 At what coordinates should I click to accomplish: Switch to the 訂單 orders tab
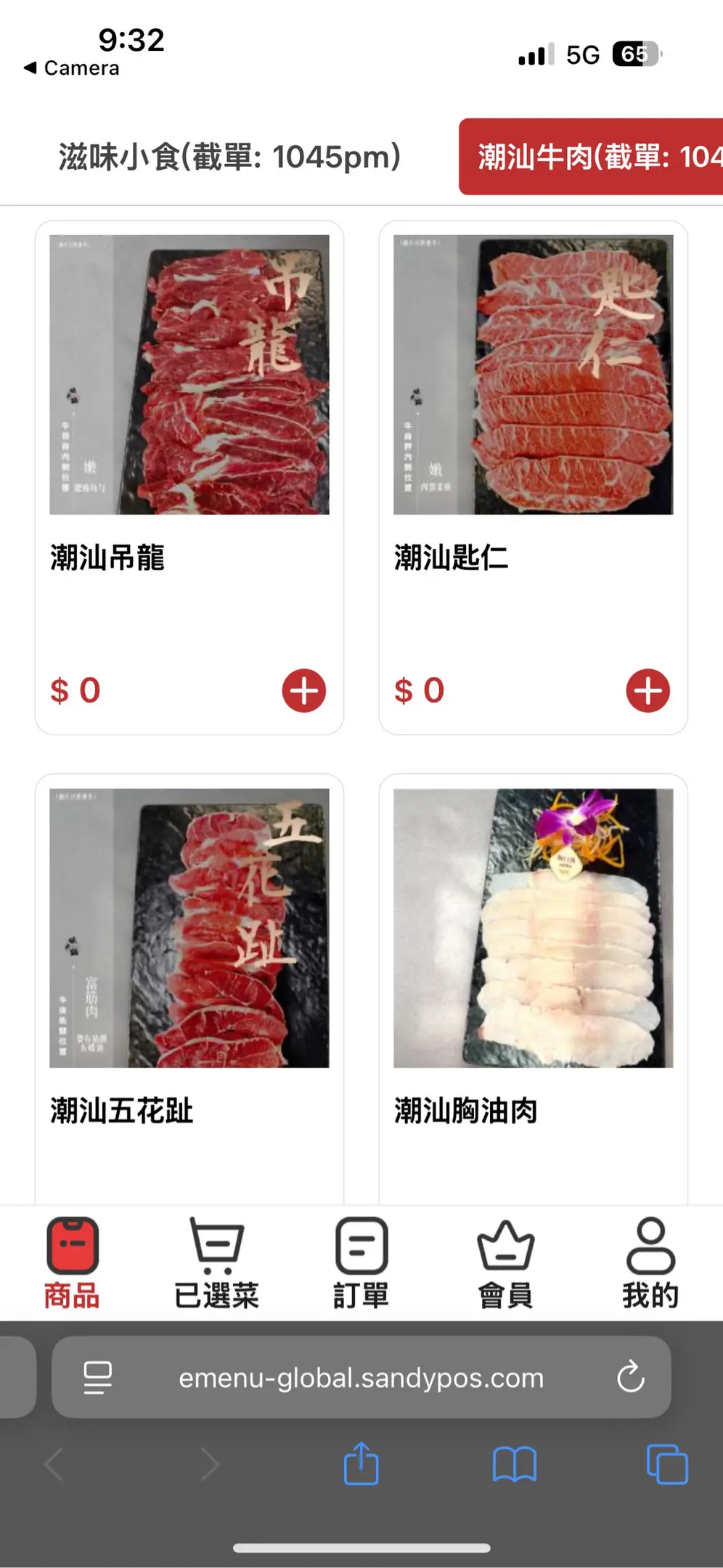pyautogui.click(x=361, y=1264)
